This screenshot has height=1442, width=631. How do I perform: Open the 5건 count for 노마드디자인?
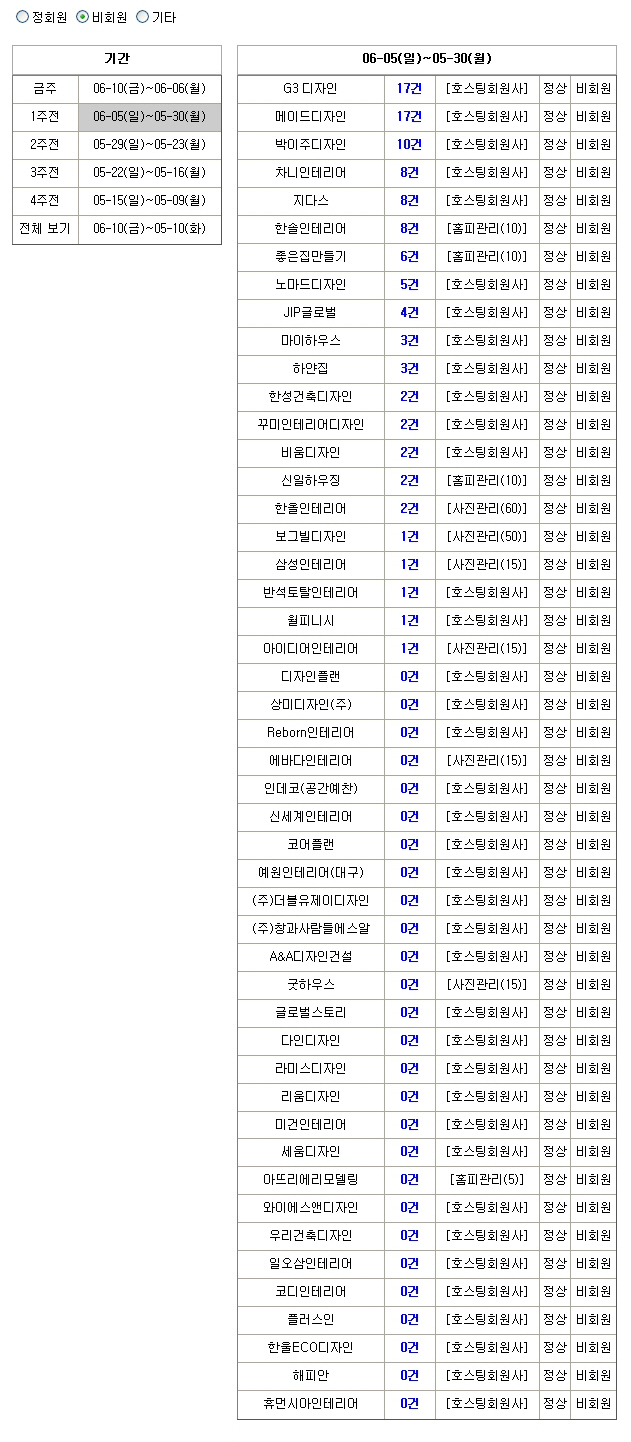(409, 285)
